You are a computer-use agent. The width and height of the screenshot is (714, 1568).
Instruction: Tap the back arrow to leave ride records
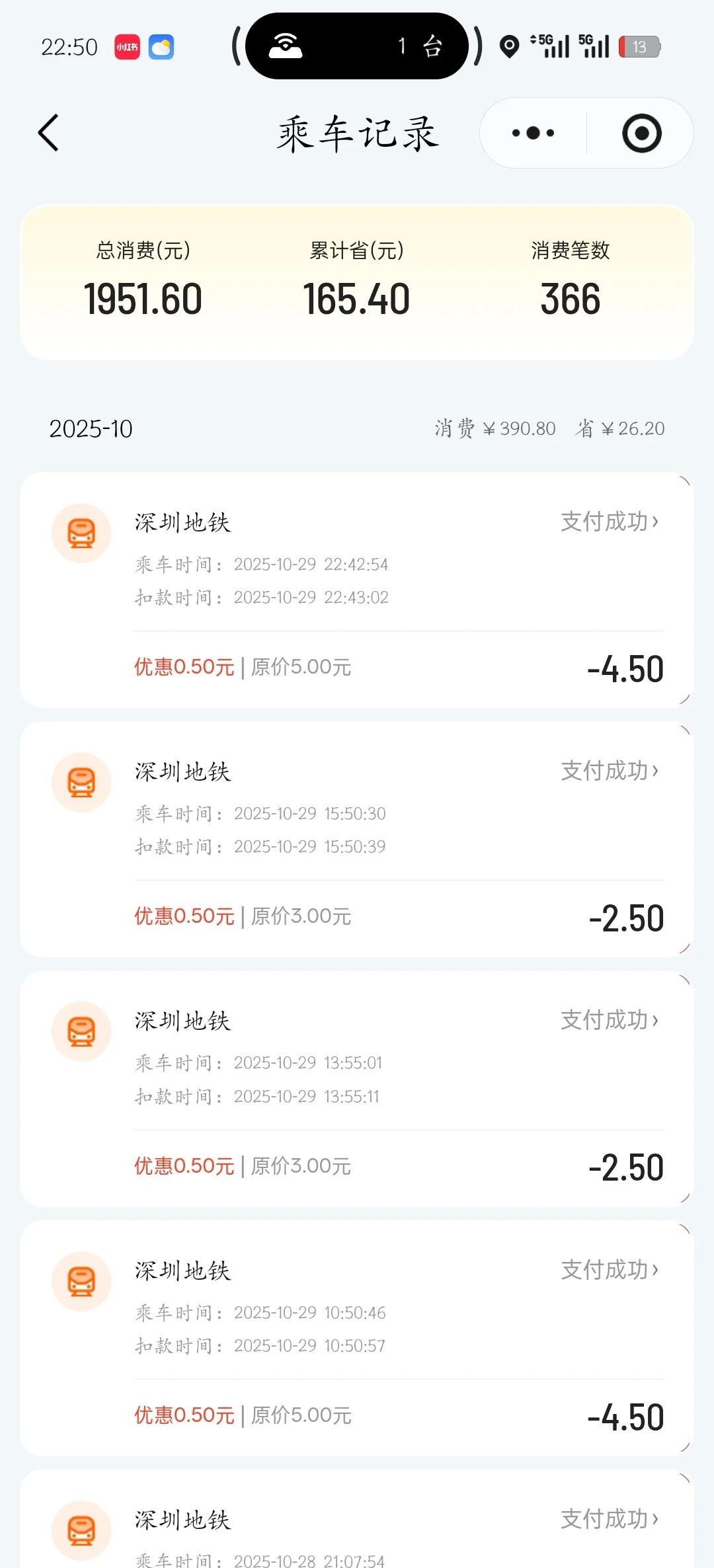[x=48, y=132]
